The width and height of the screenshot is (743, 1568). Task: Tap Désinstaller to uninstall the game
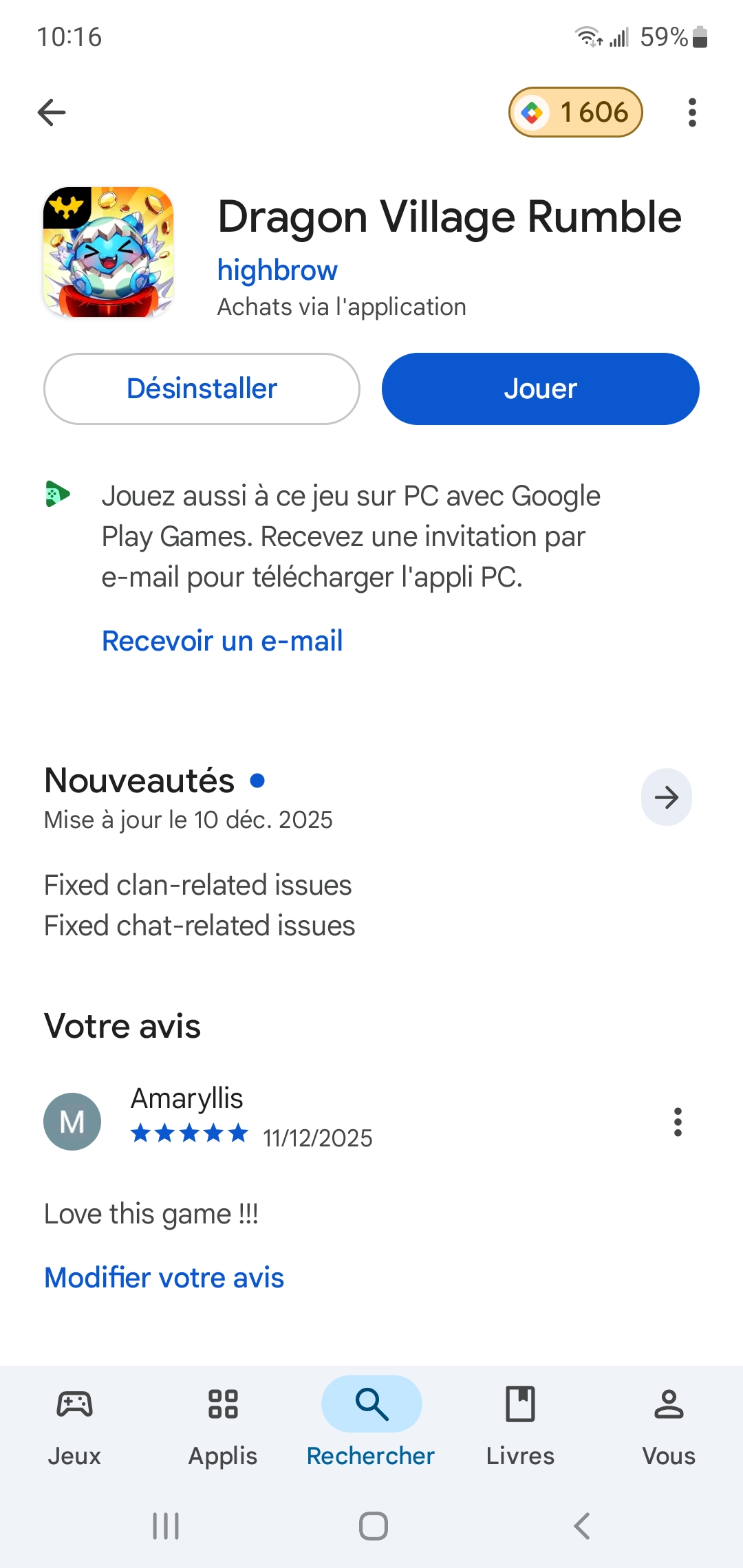click(202, 389)
